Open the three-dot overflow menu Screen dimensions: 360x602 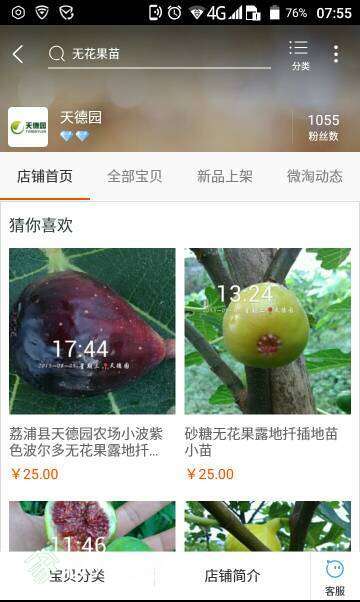tap(336, 54)
